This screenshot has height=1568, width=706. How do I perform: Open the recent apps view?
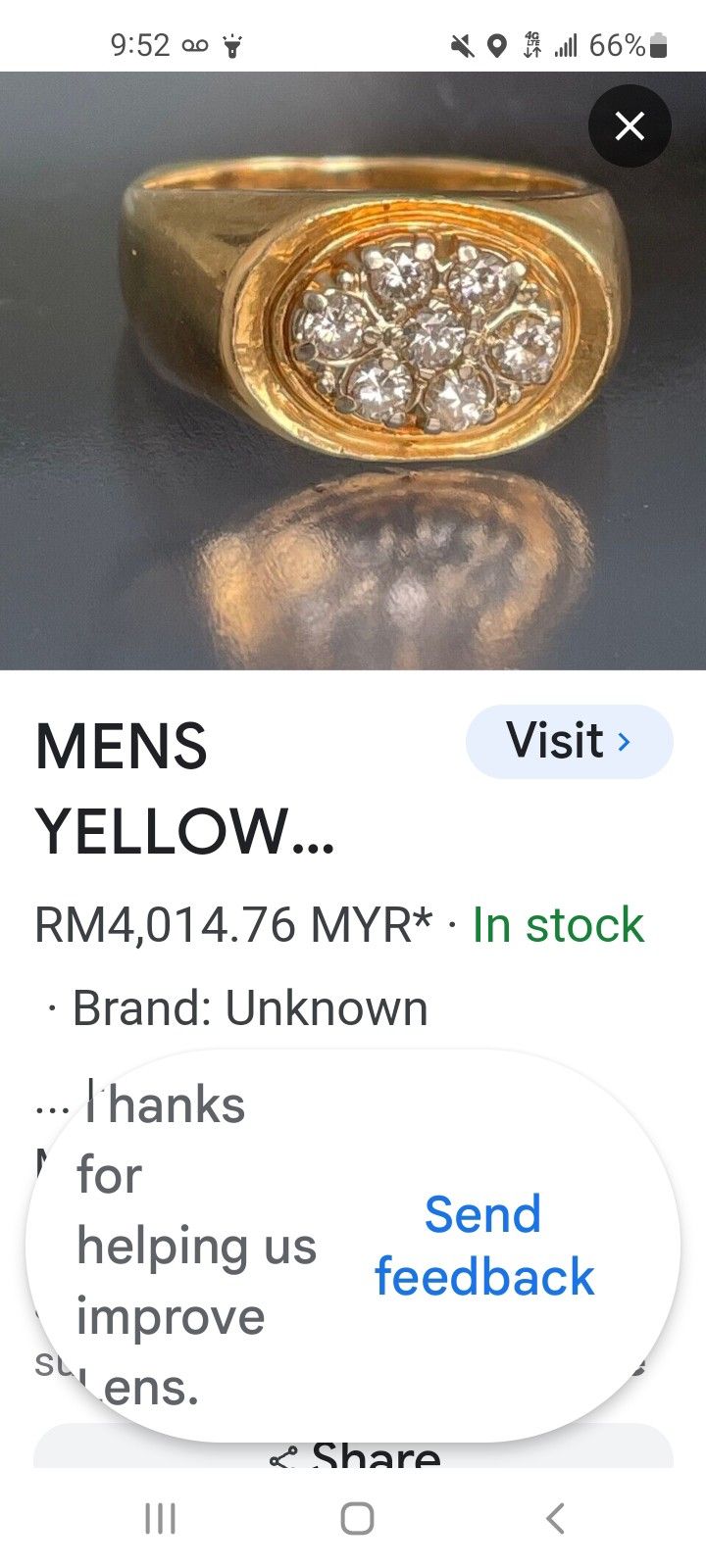(x=160, y=1518)
